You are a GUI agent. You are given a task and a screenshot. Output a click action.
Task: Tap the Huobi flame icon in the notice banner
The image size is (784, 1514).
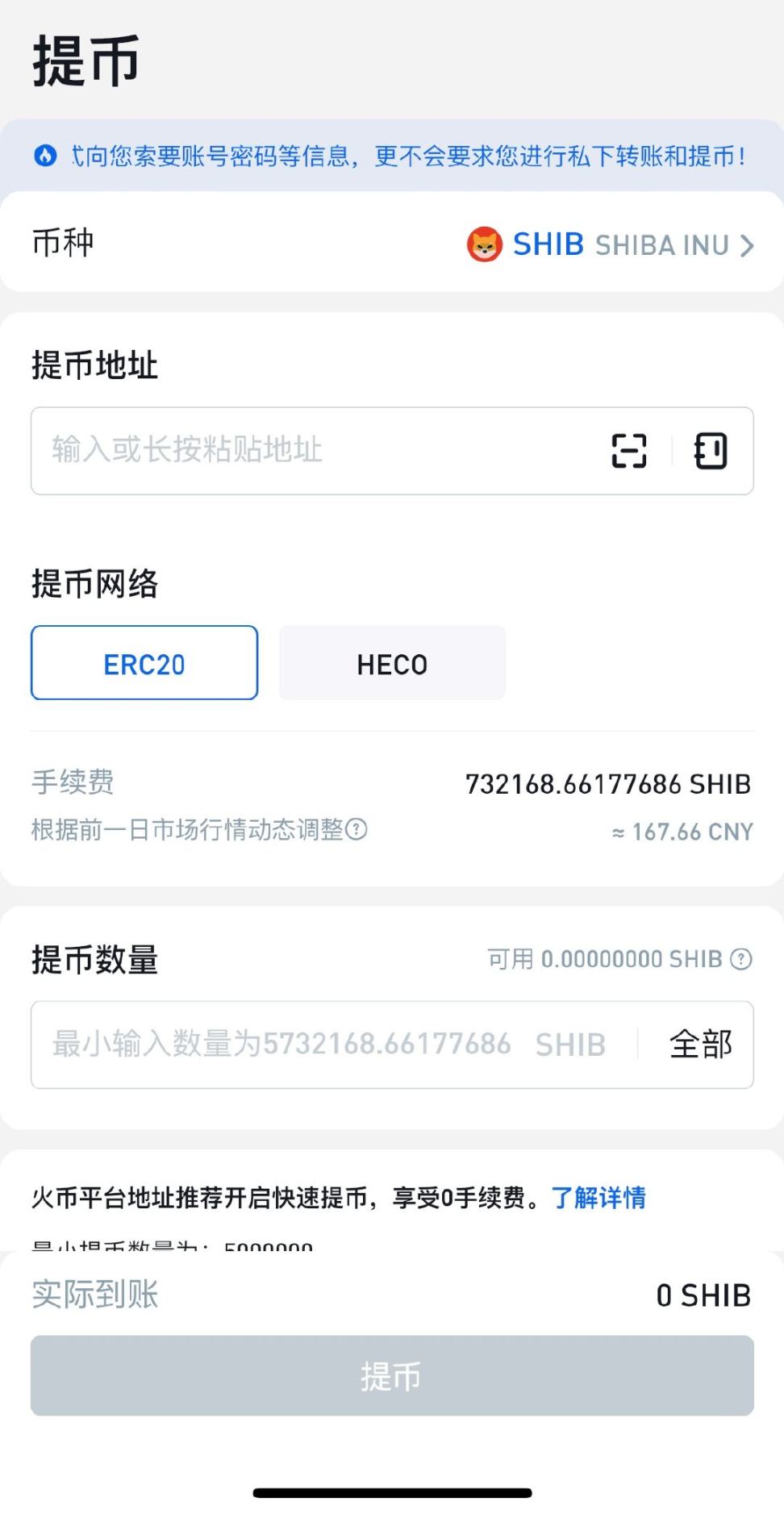pyautogui.click(x=46, y=154)
